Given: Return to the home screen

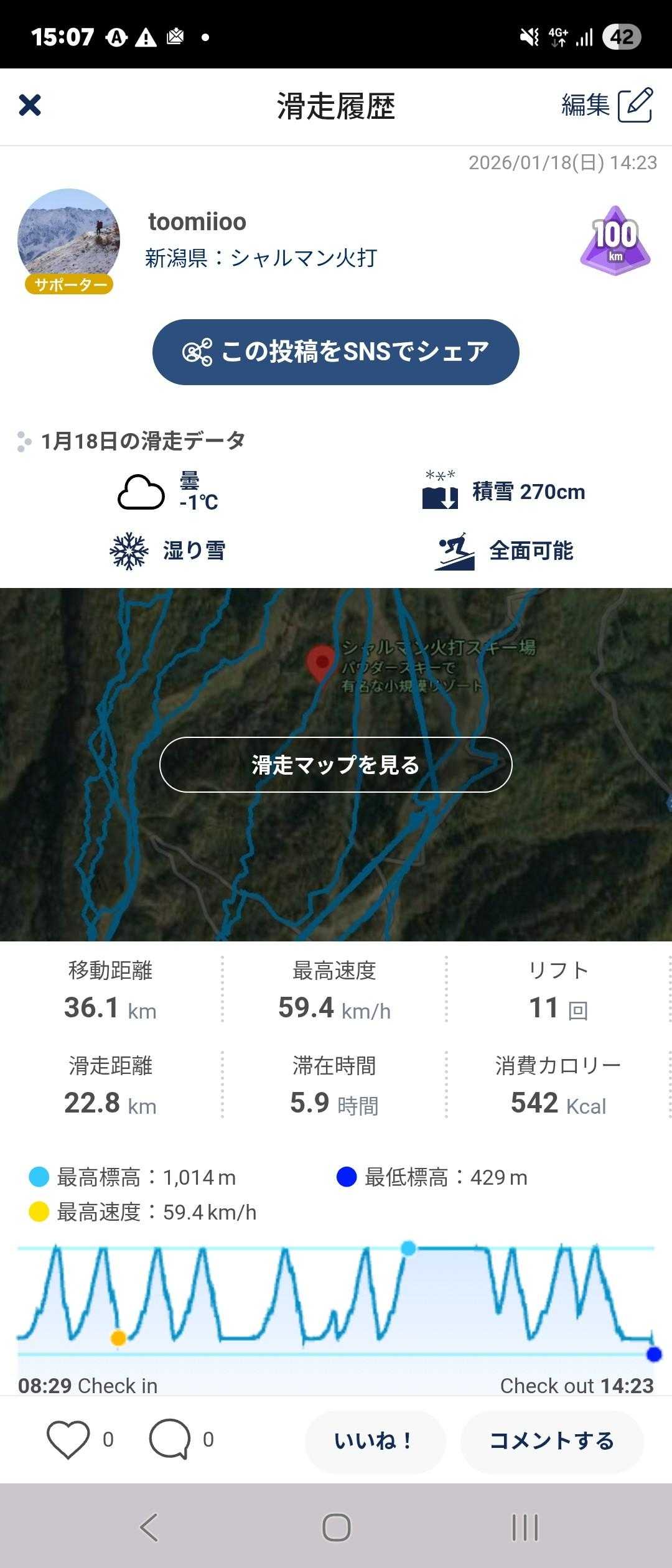Looking at the screenshot, I should point(337,1527).
